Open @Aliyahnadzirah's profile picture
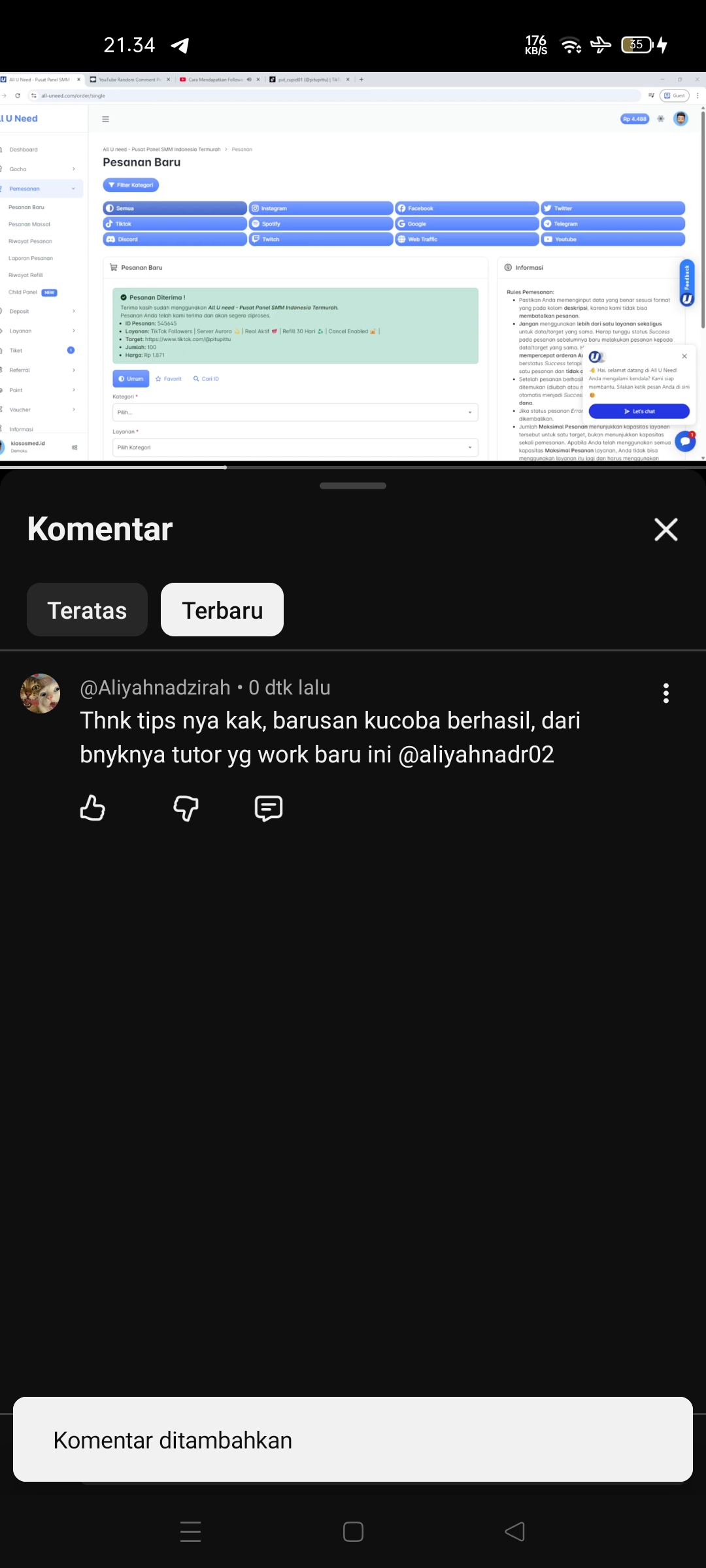Image resolution: width=706 pixels, height=1568 pixels. tap(41, 693)
